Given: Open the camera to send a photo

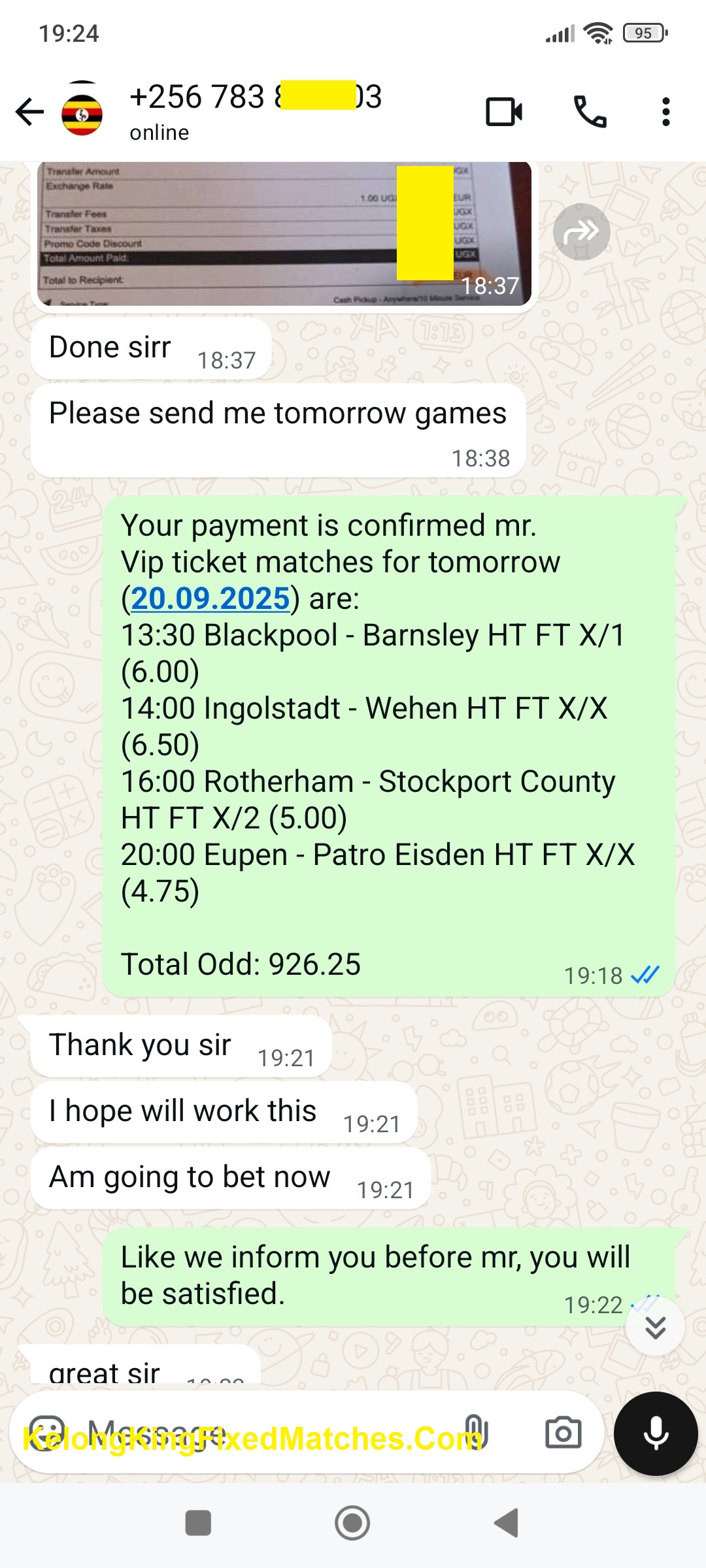Looking at the screenshot, I should pyautogui.click(x=563, y=1432).
